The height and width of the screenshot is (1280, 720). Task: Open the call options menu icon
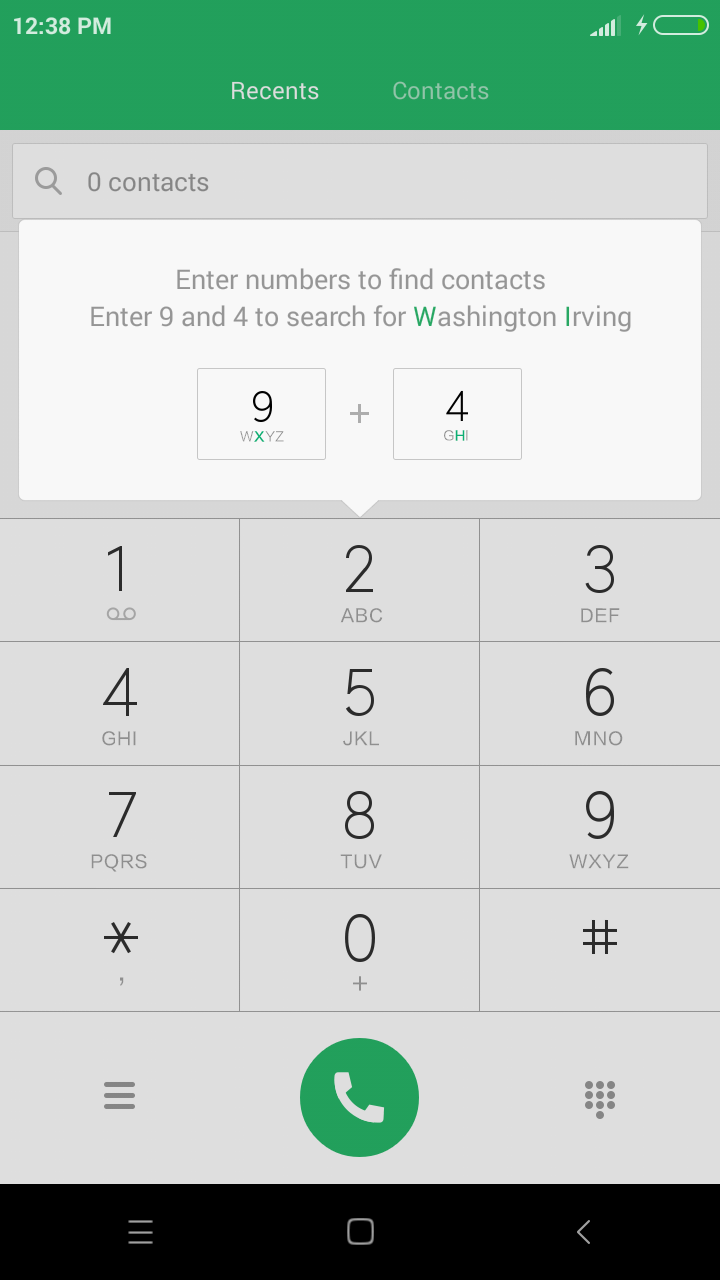[119, 1096]
